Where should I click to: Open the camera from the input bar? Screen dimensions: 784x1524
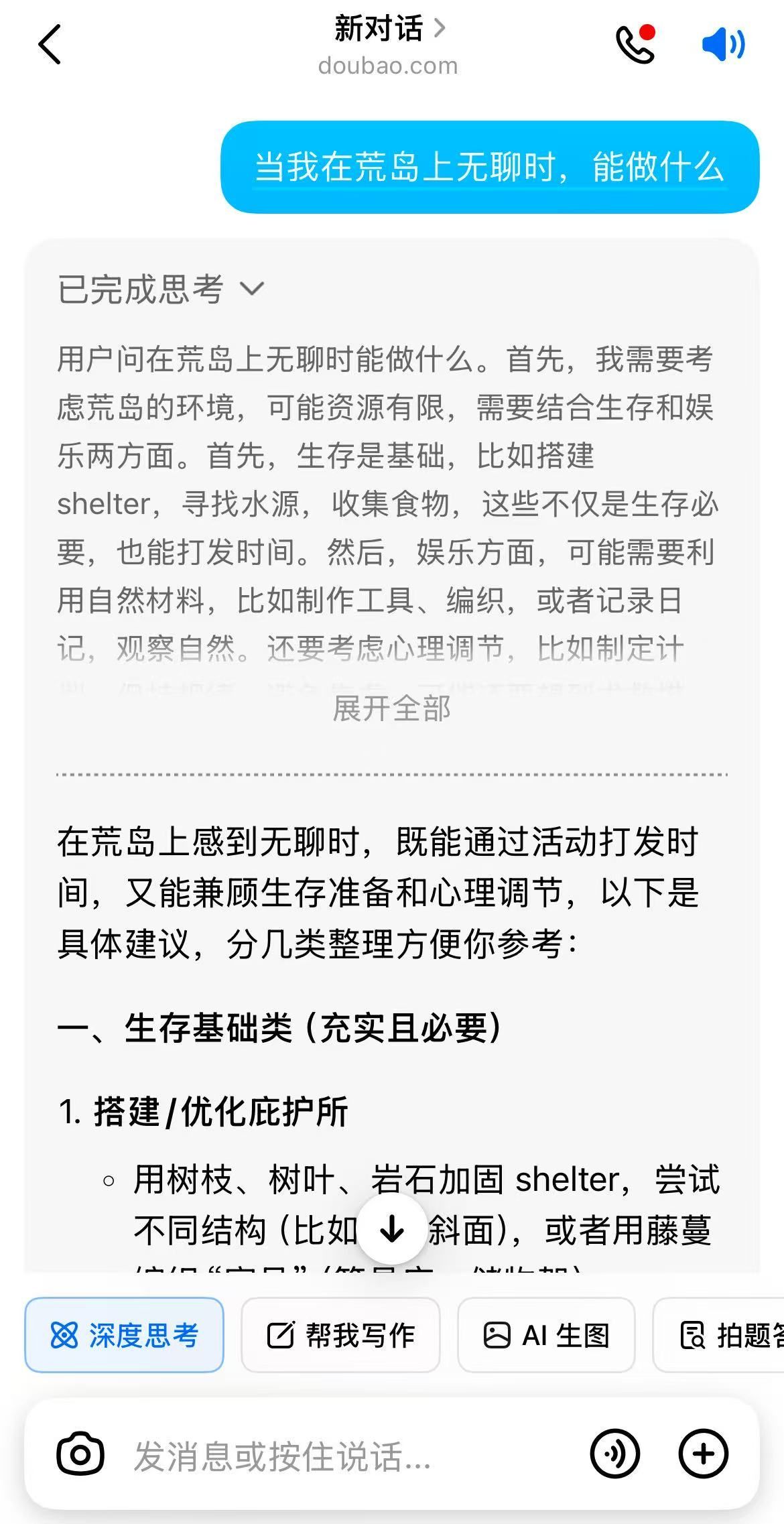(x=80, y=1454)
